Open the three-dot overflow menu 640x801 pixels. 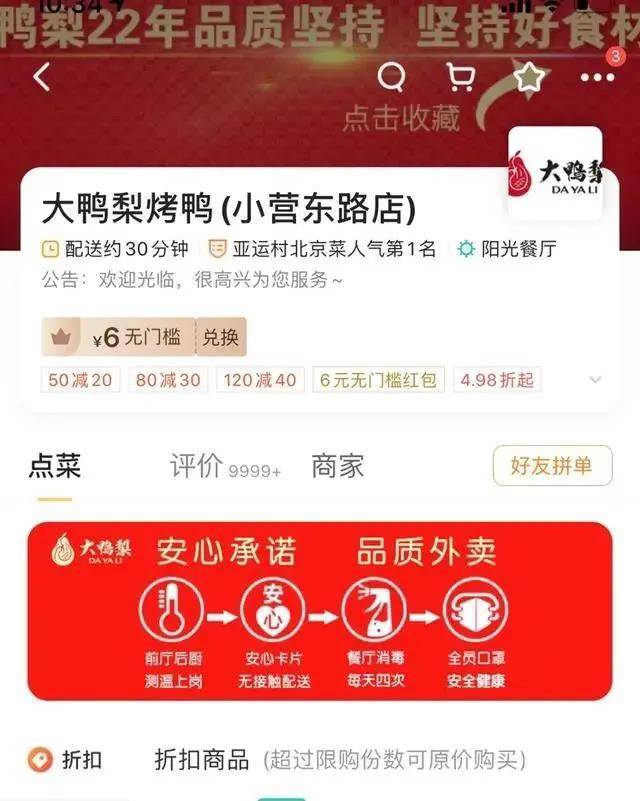click(597, 77)
